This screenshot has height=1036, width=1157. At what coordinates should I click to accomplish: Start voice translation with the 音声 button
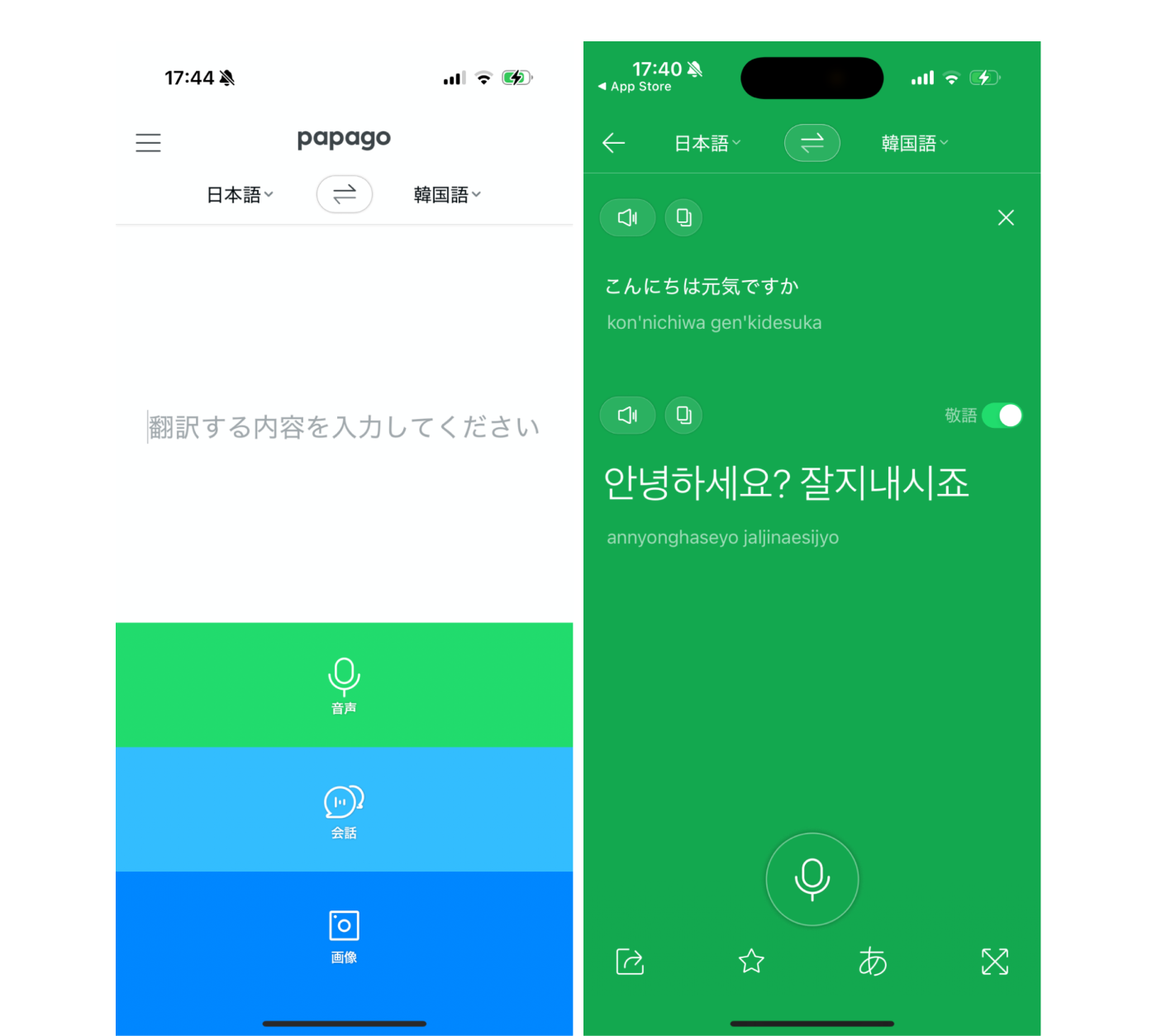coord(344,685)
